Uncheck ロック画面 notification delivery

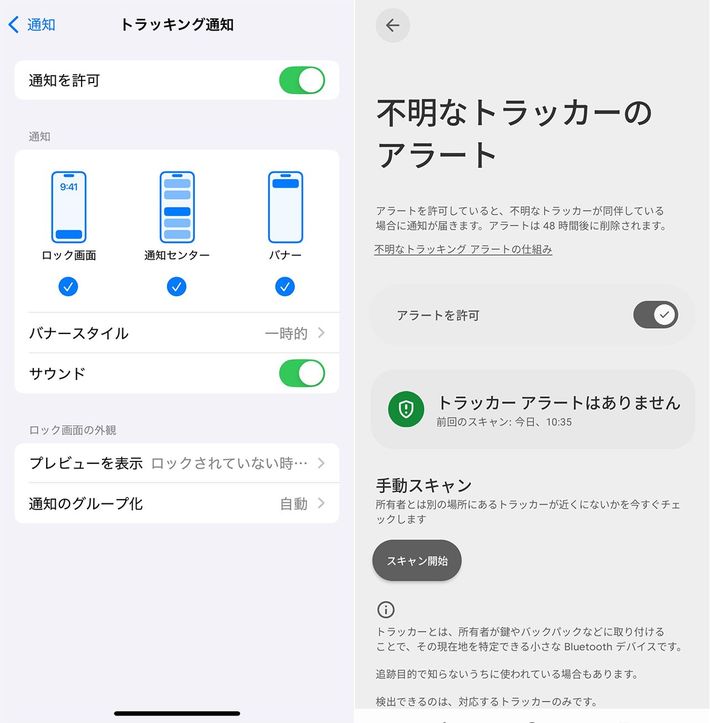tap(68, 287)
